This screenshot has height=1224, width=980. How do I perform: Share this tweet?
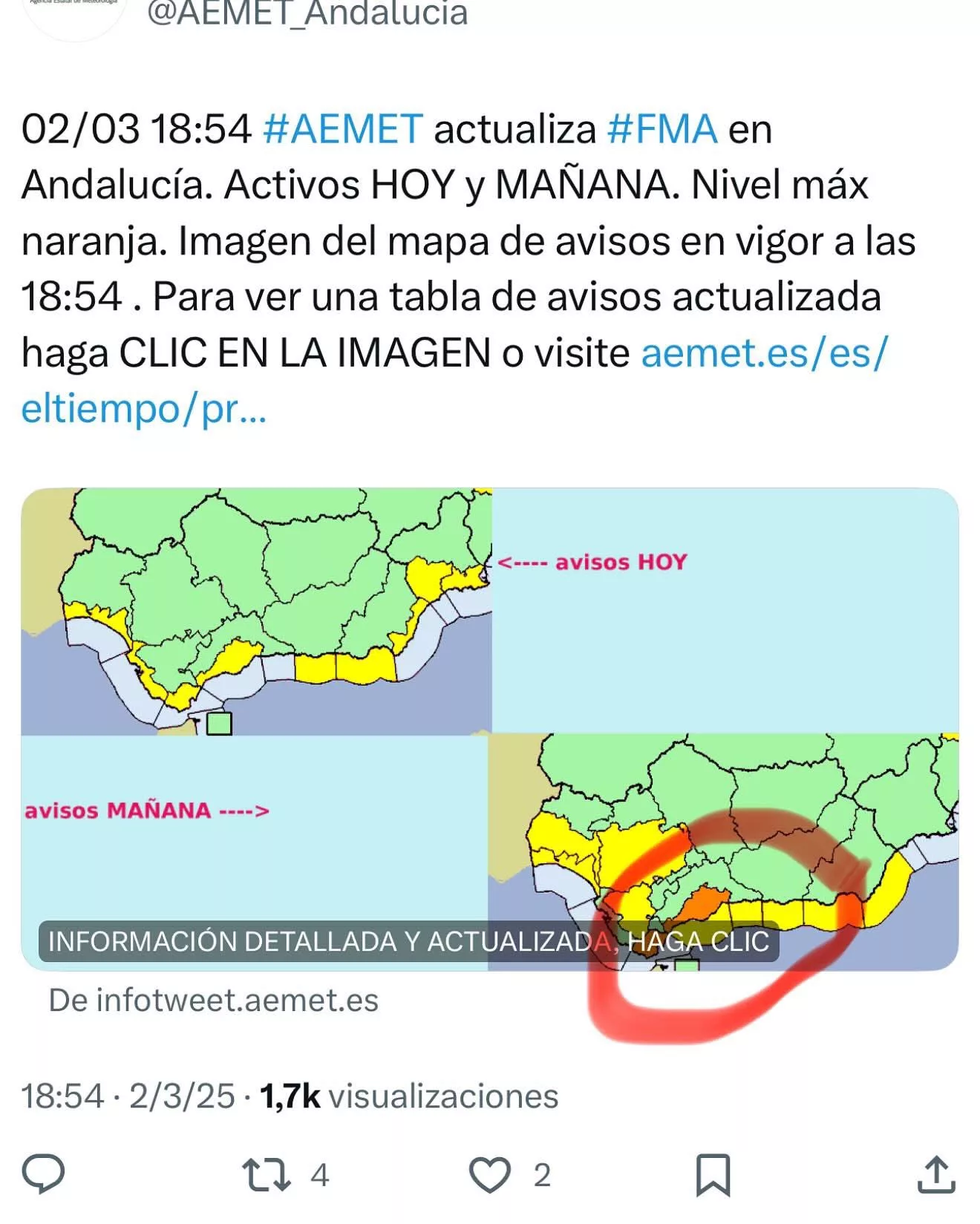pyautogui.click(x=936, y=1175)
